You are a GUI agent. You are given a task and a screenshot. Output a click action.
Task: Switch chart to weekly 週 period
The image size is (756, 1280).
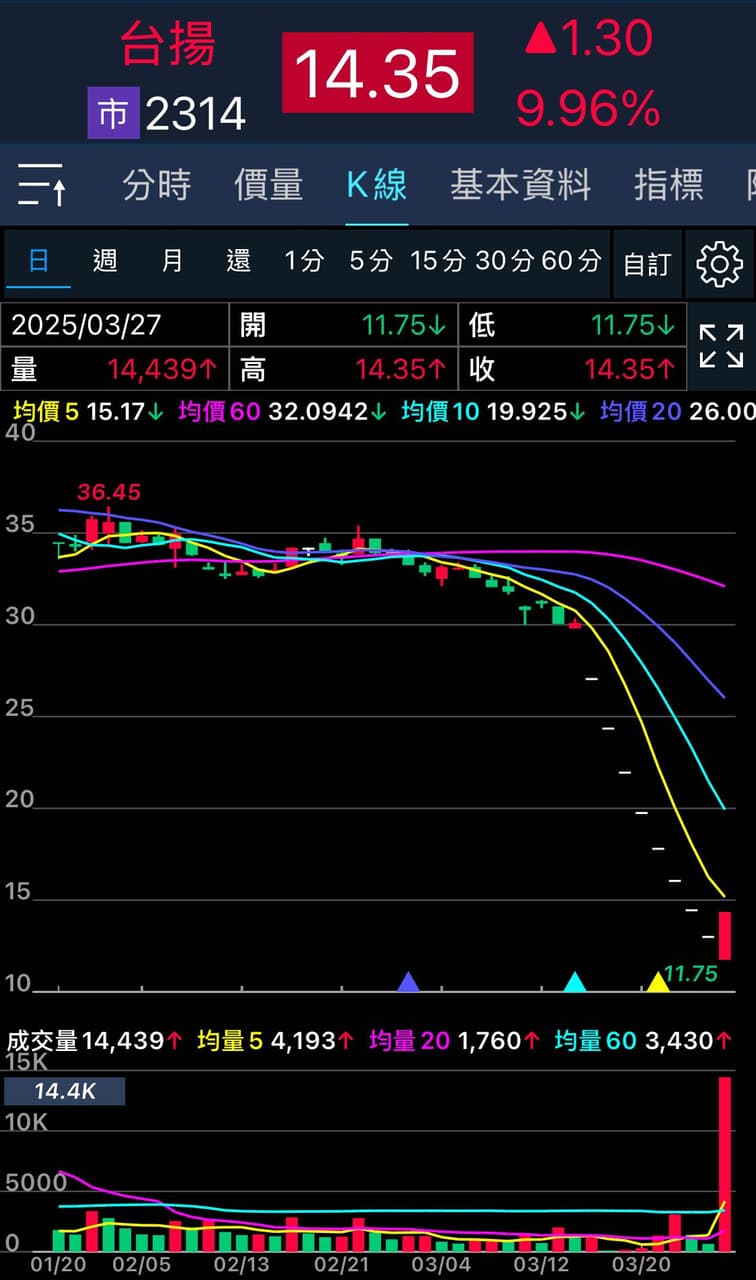point(105,262)
